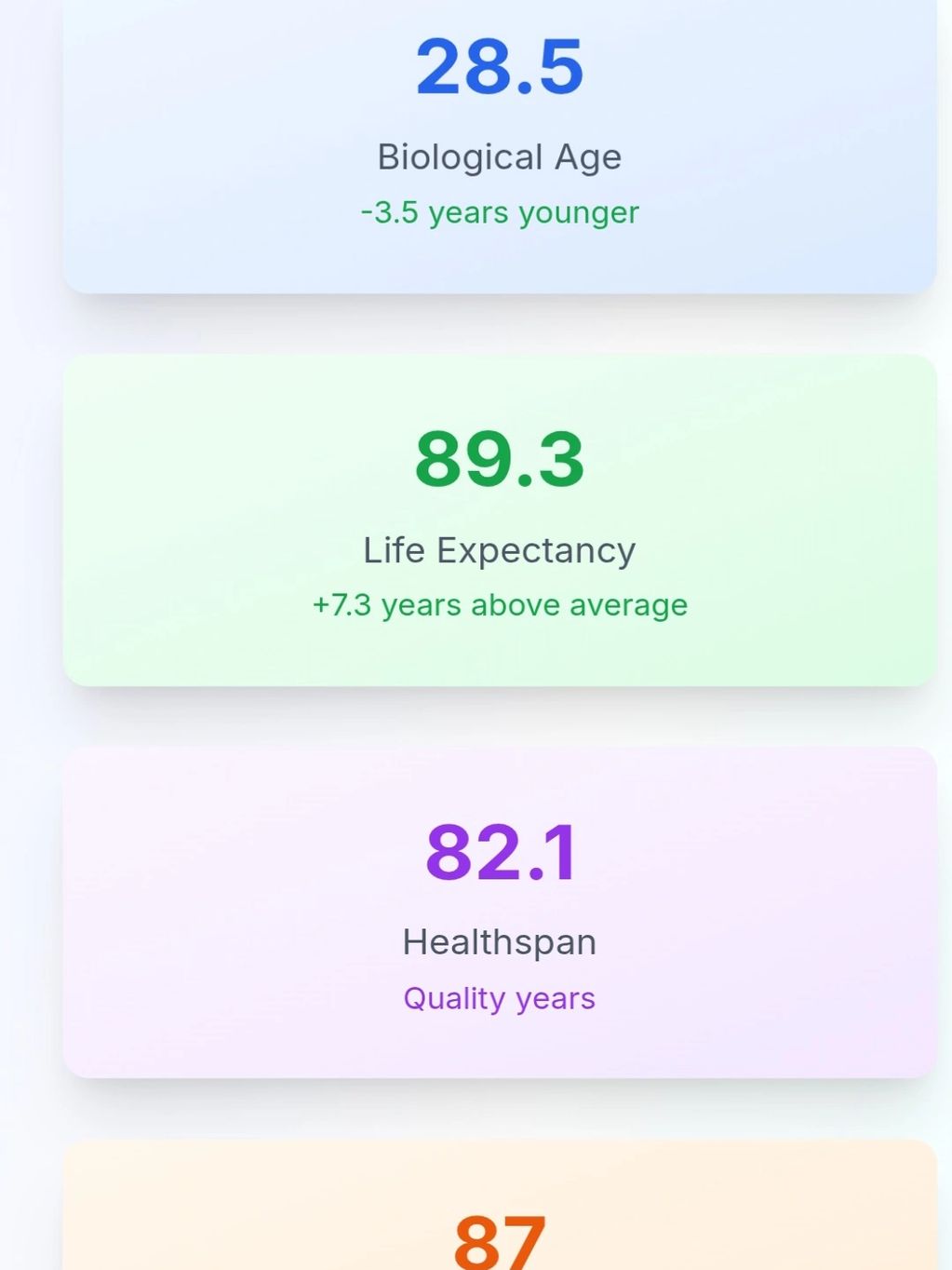View the Life Expectancy card details
Viewport: 952px width, 1270px height.
point(500,520)
